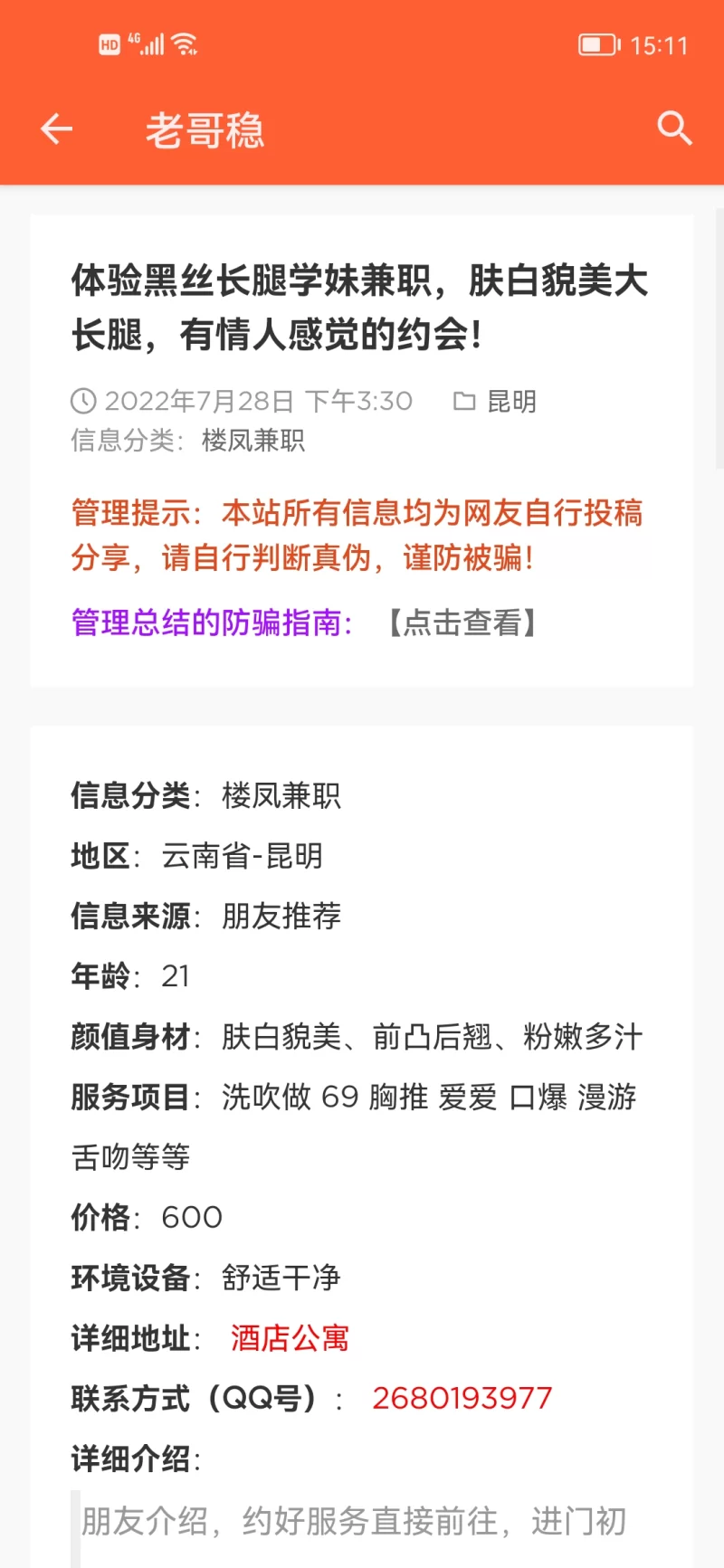Go back using the top-left arrow
724x1568 pixels.
(x=56, y=129)
